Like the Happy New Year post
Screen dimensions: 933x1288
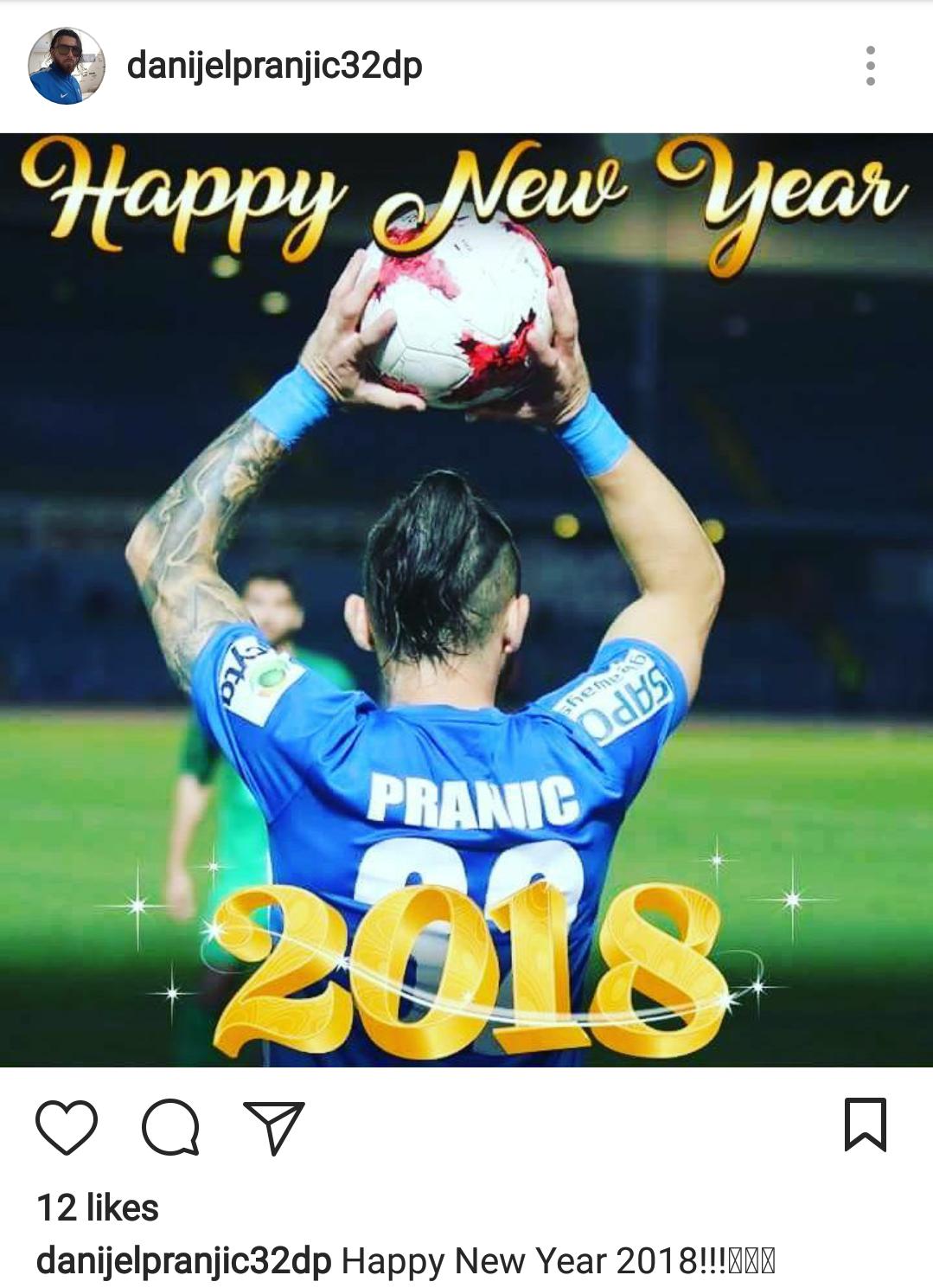(x=66, y=1126)
